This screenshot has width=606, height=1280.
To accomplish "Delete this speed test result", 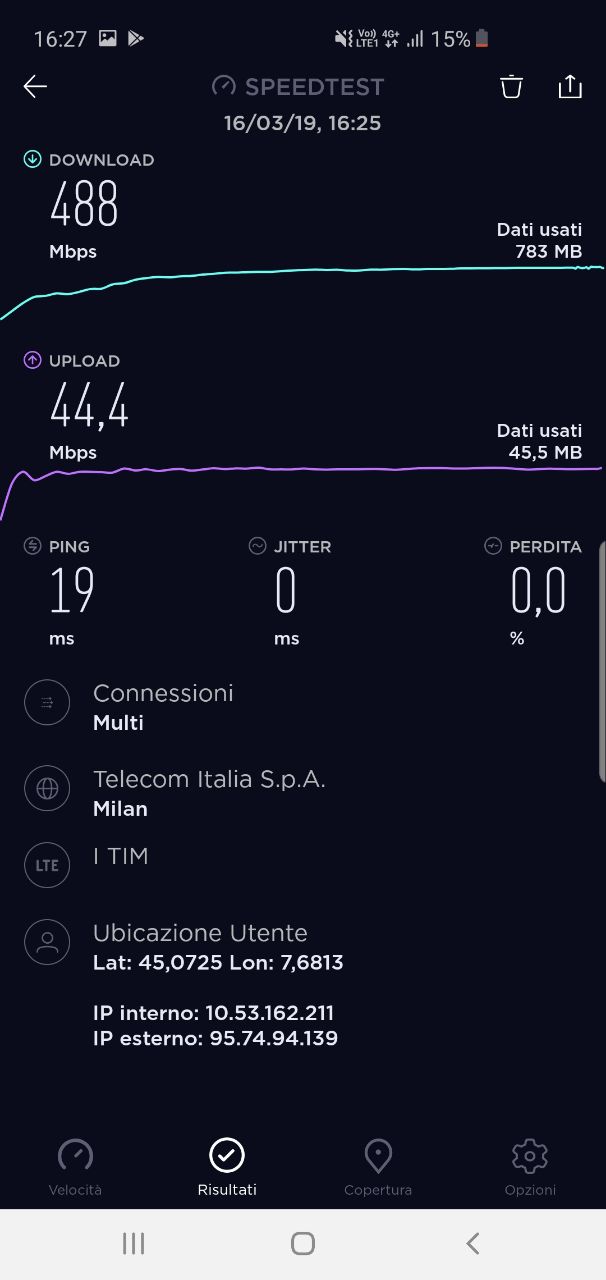I will click(x=511, y=87).
